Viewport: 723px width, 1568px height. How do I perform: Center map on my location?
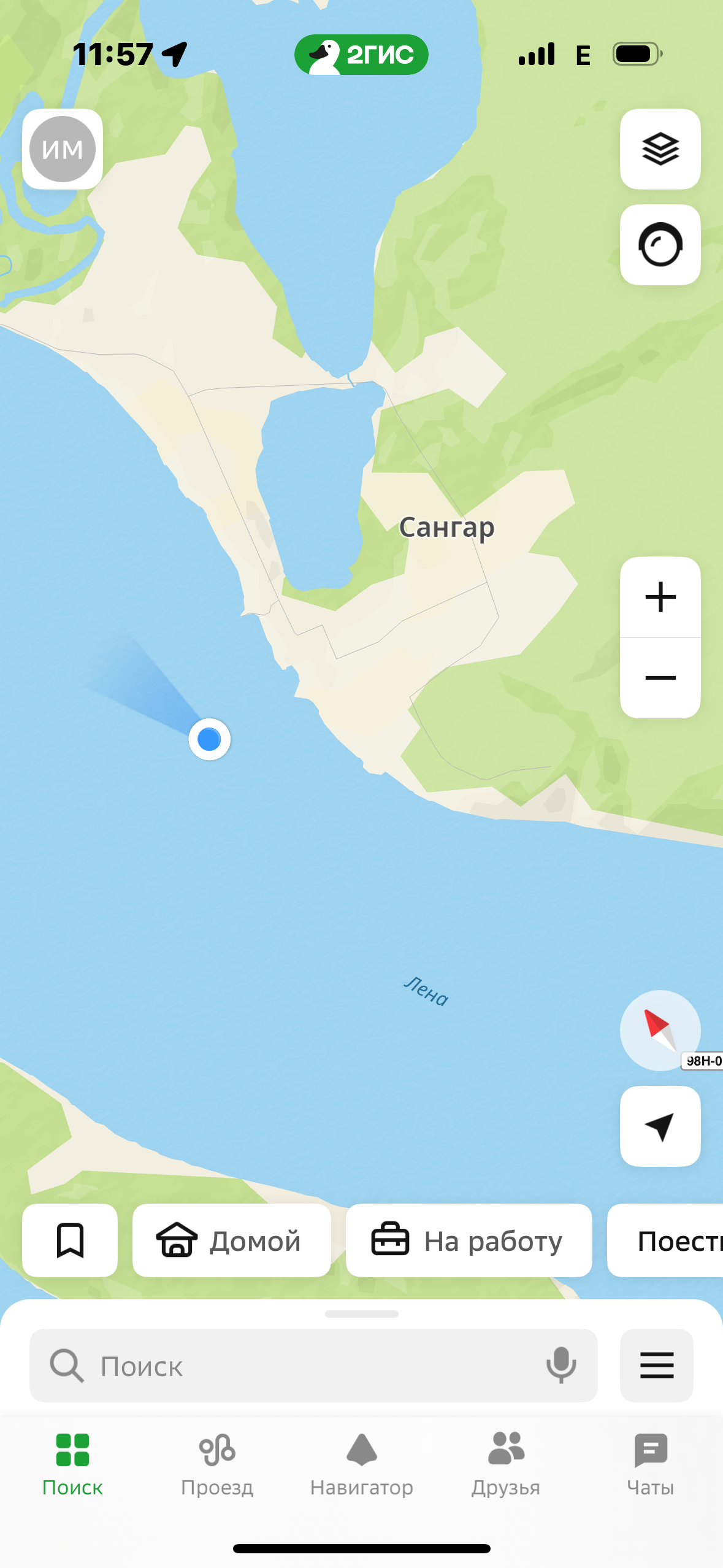pos(660,1126)
